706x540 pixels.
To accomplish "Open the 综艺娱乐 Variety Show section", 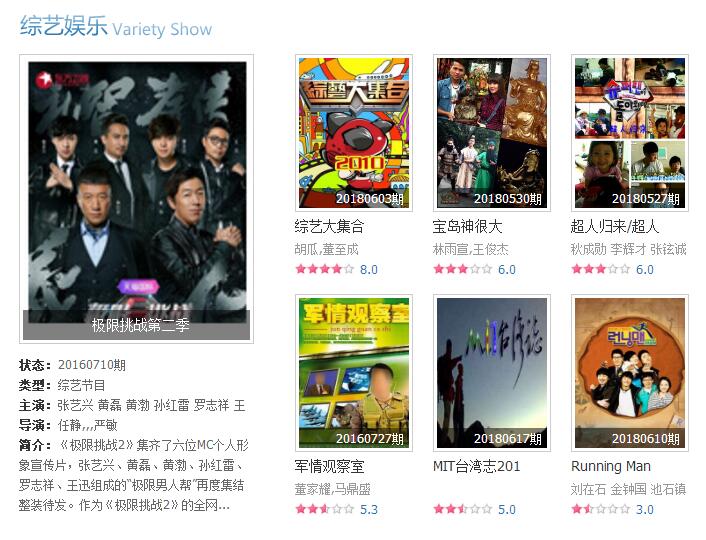I will click(116, 27).
